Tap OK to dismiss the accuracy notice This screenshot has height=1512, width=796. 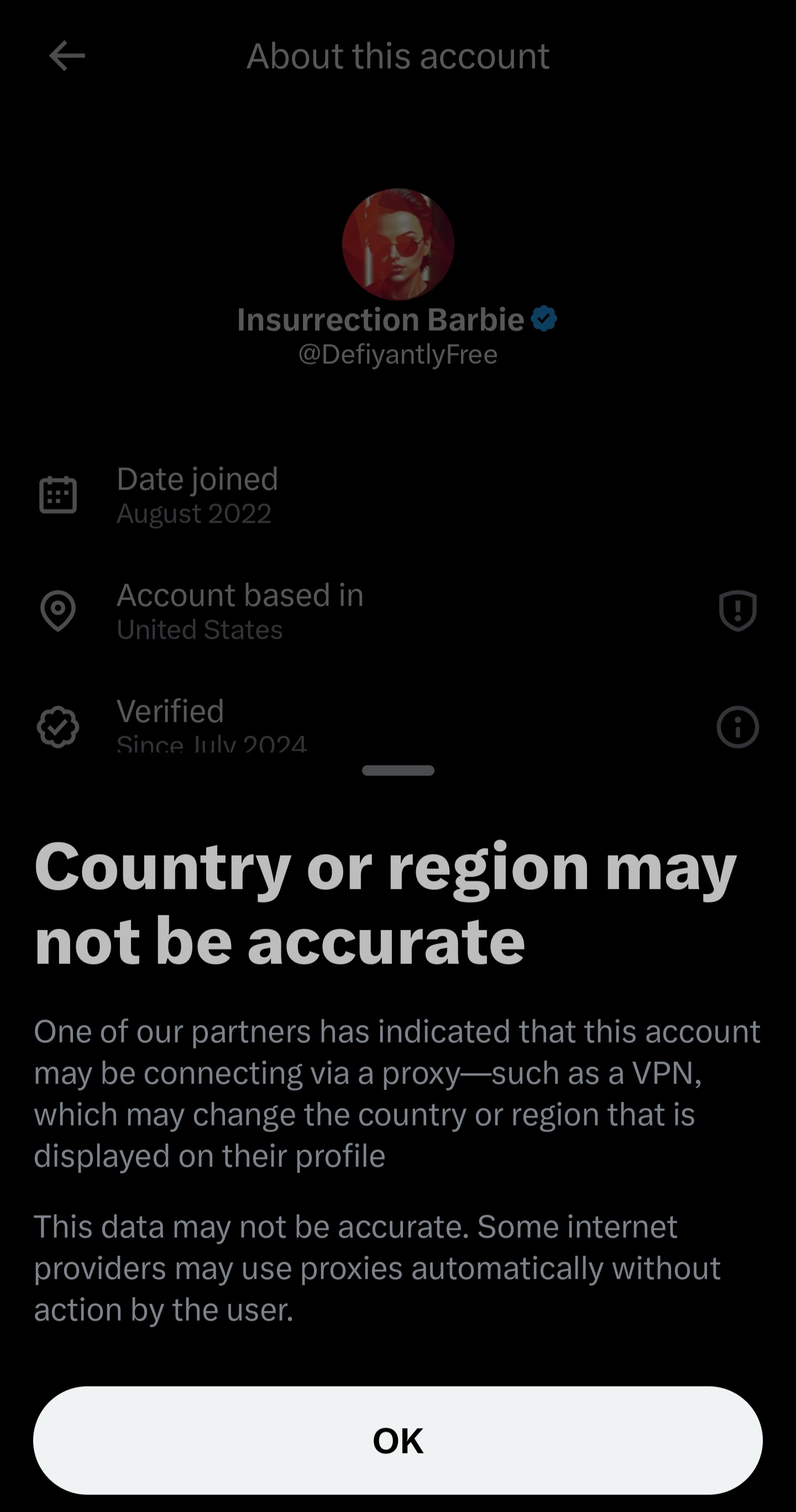[397, 1440]
